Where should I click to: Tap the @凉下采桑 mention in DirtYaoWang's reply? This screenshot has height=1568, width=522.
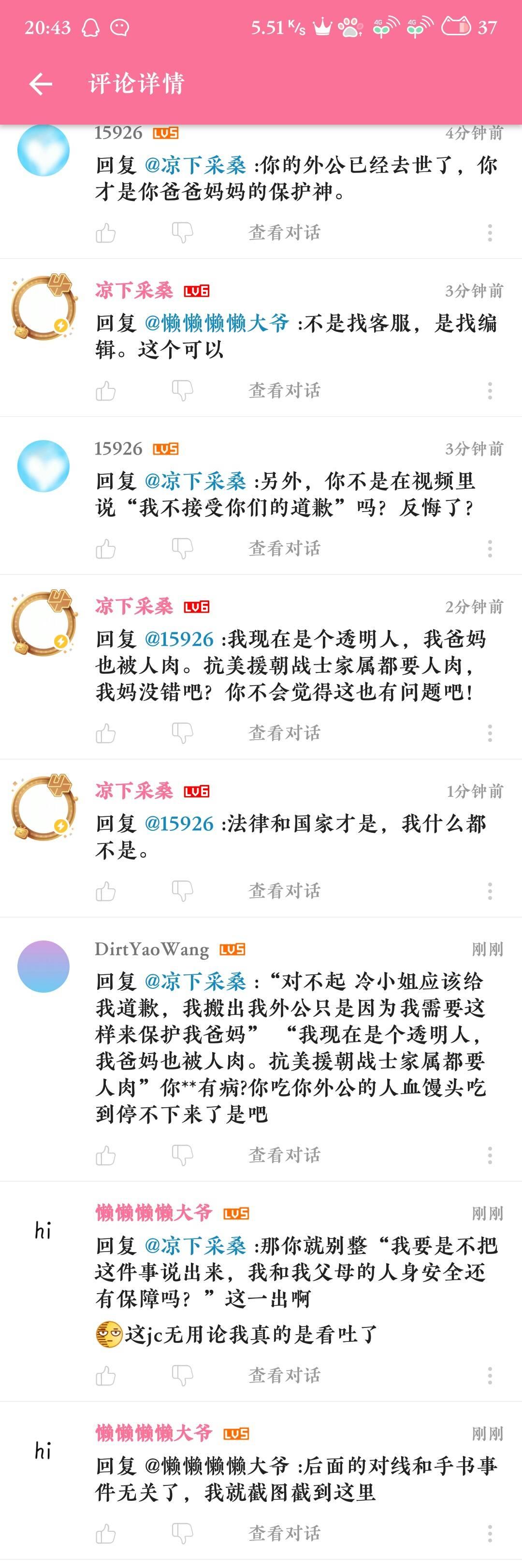tap(196, 982)
